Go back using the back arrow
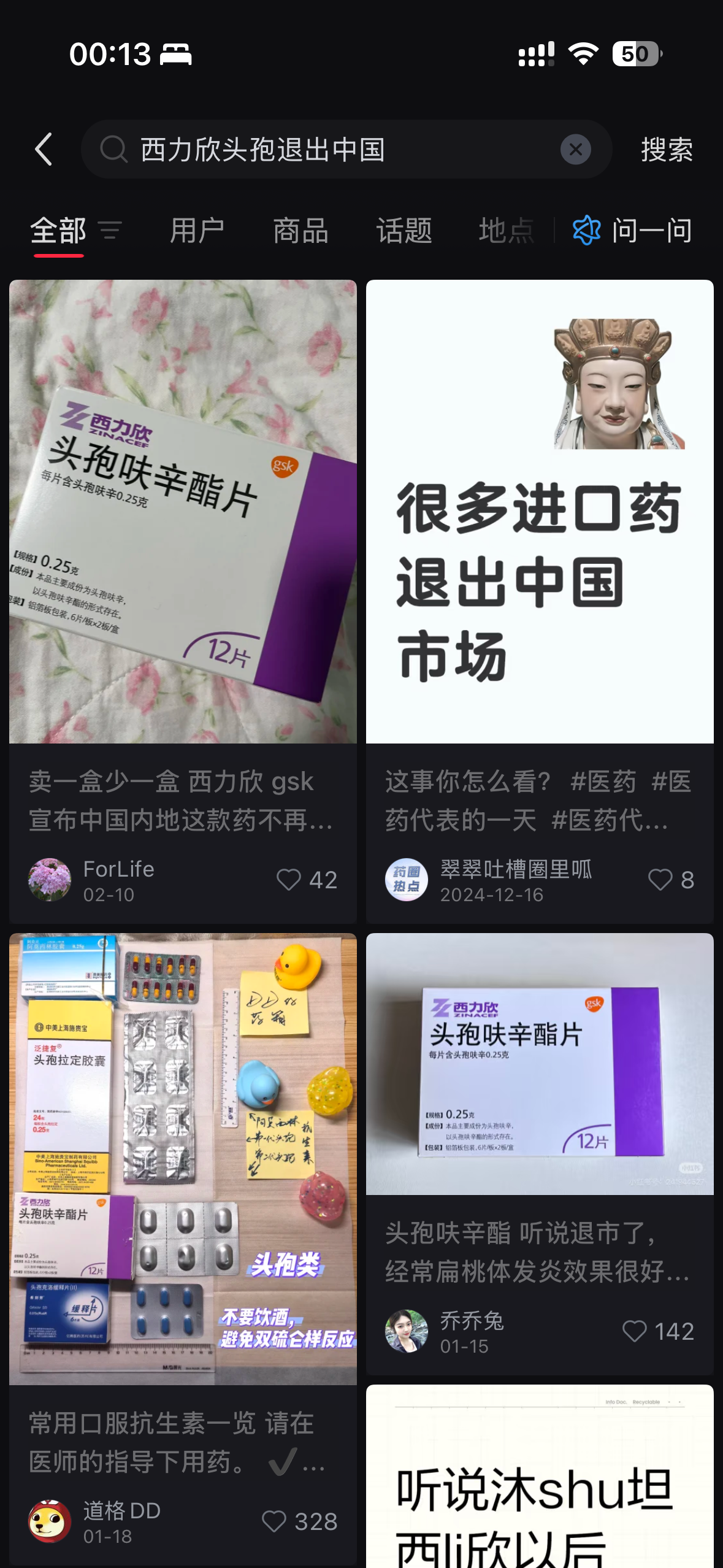 (44, 149)
